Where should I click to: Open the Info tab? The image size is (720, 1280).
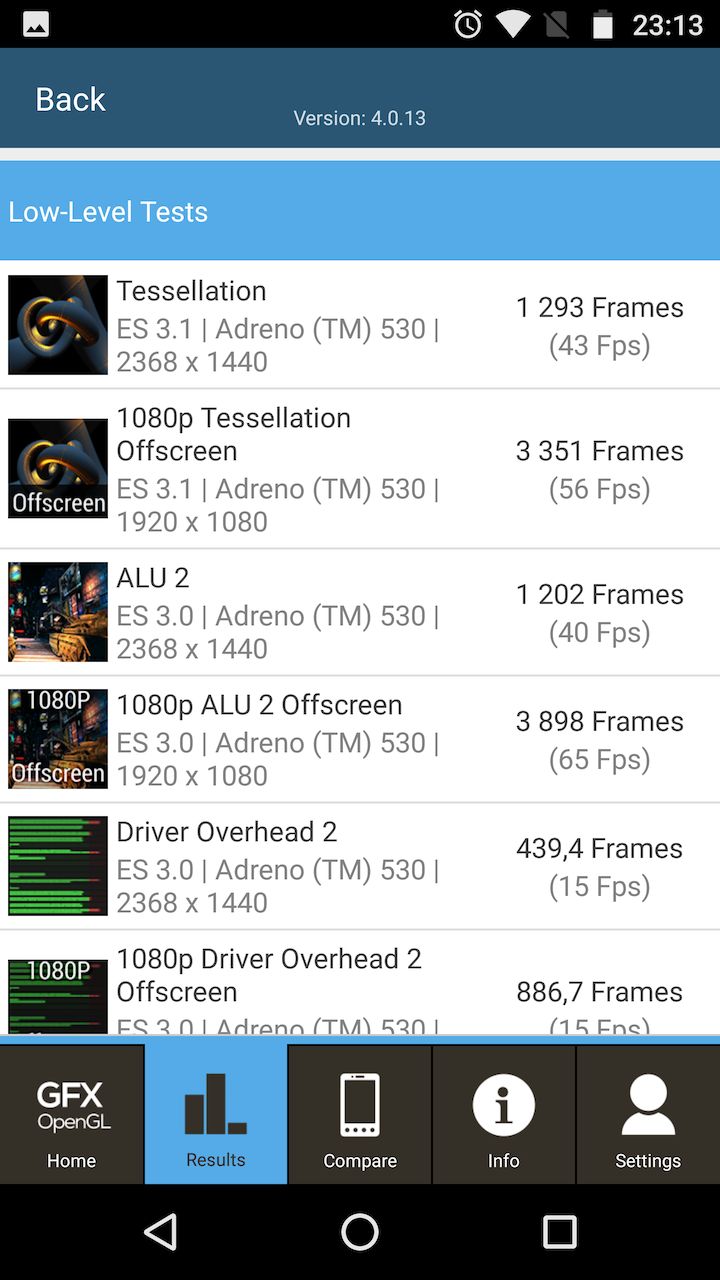pyautogui.click(x=504, y=1115)
